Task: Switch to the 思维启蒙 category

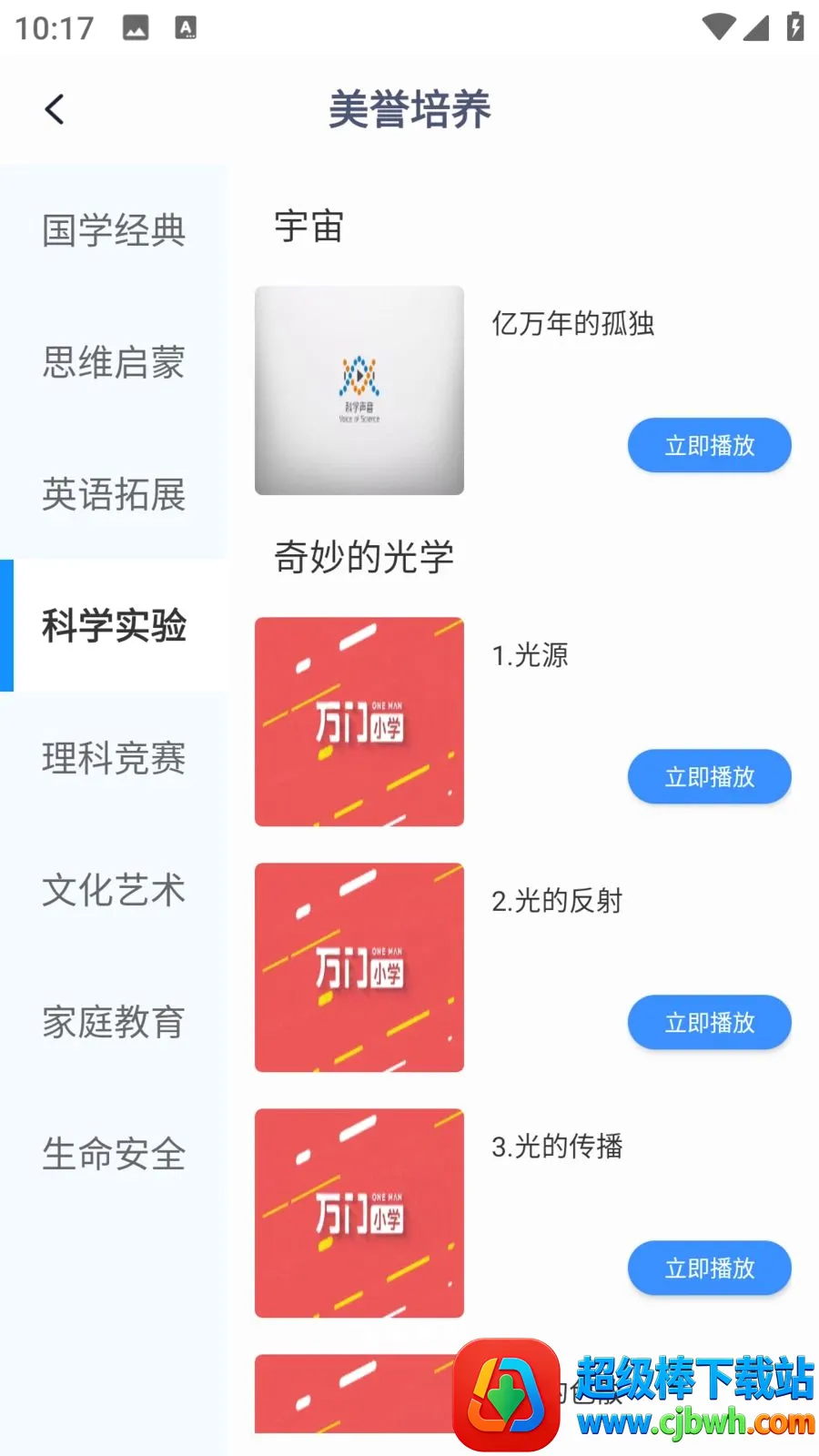Action: point(114,362)
